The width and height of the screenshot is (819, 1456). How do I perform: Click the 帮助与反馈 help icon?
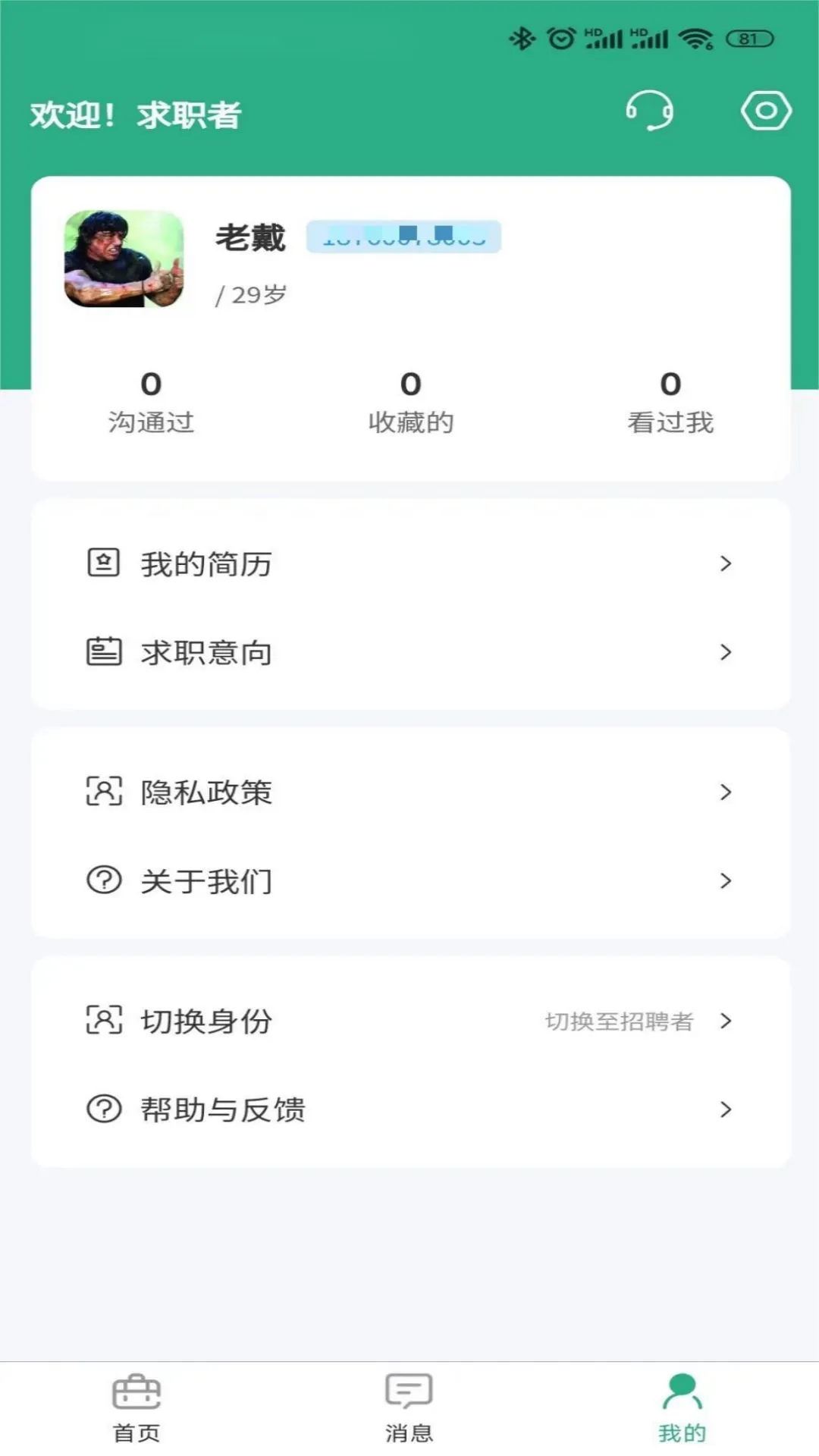(104, 1109)
